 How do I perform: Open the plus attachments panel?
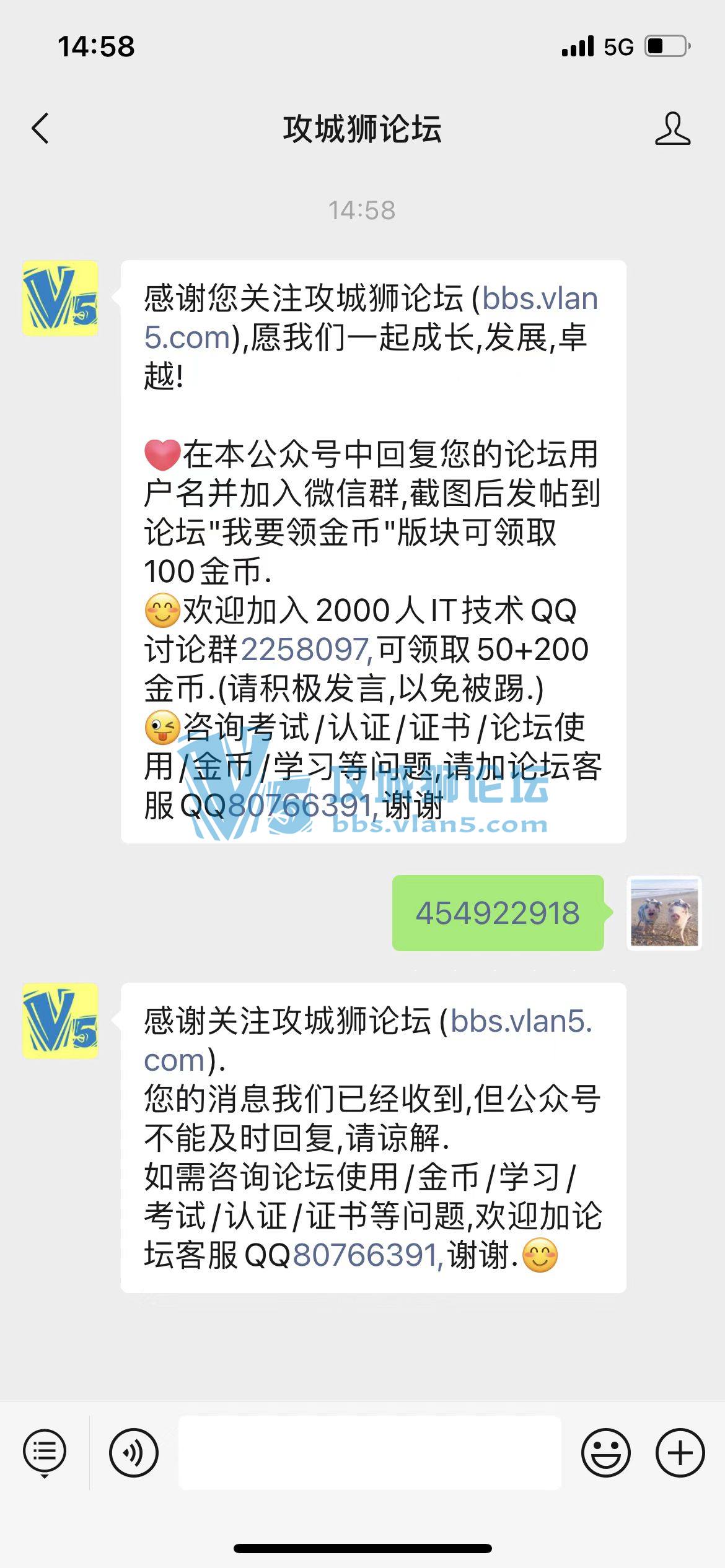680,1452
